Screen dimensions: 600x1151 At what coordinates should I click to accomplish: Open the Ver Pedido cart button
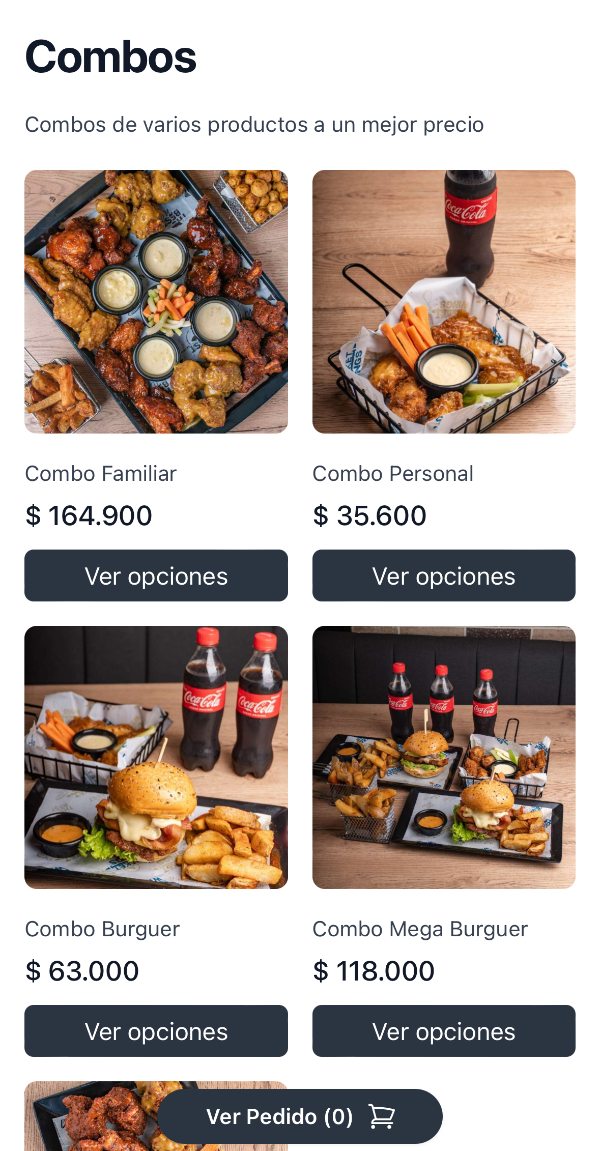click(x=300, y=1116)
